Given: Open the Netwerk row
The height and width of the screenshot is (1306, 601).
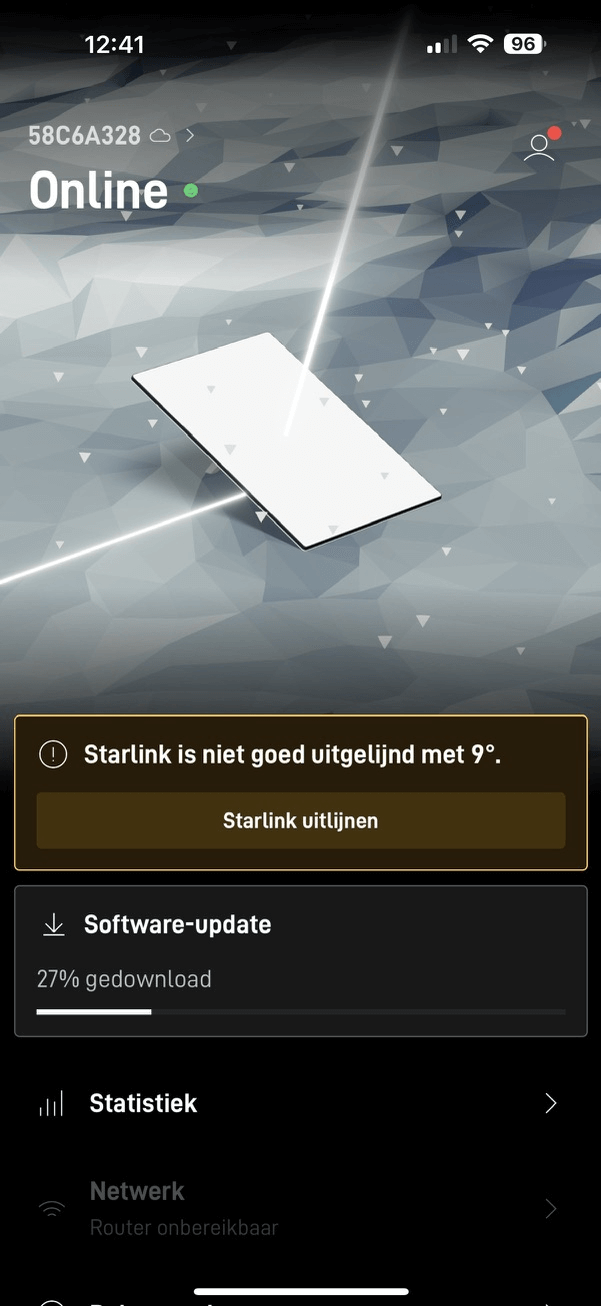Looking at the screenshot, I should click(300, 1208).
